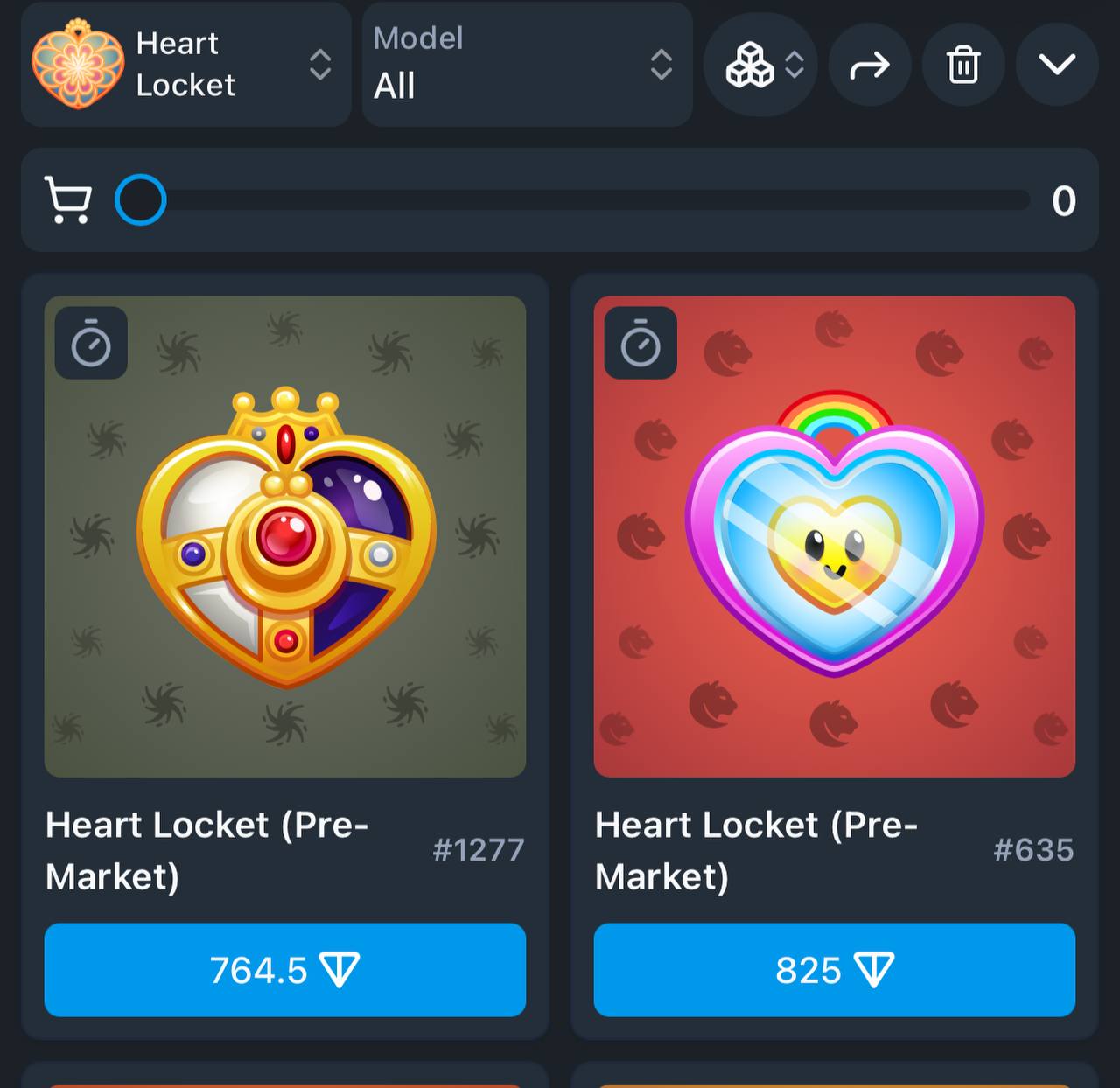Expand the Model filter dropdown
This screenshot has width=1120, height=1088.
(x=526, y=65)
